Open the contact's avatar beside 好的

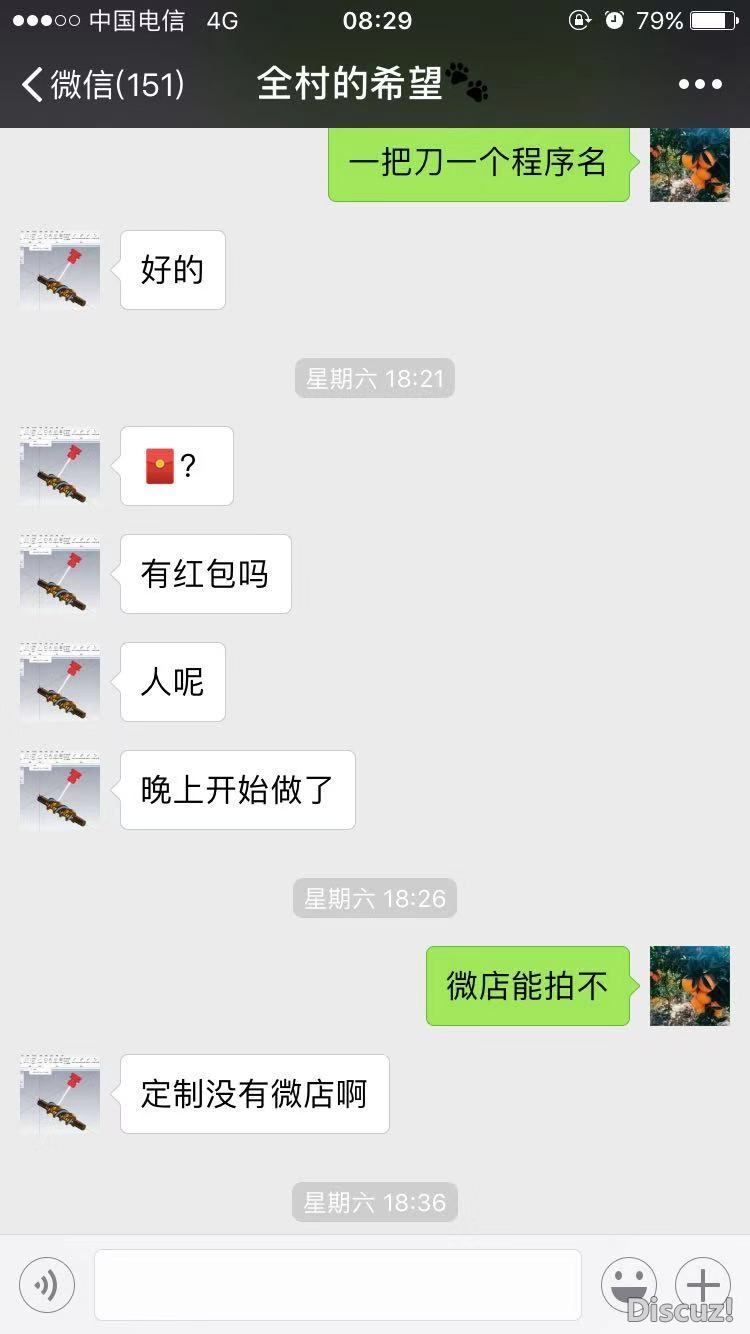tap(59, 270)
